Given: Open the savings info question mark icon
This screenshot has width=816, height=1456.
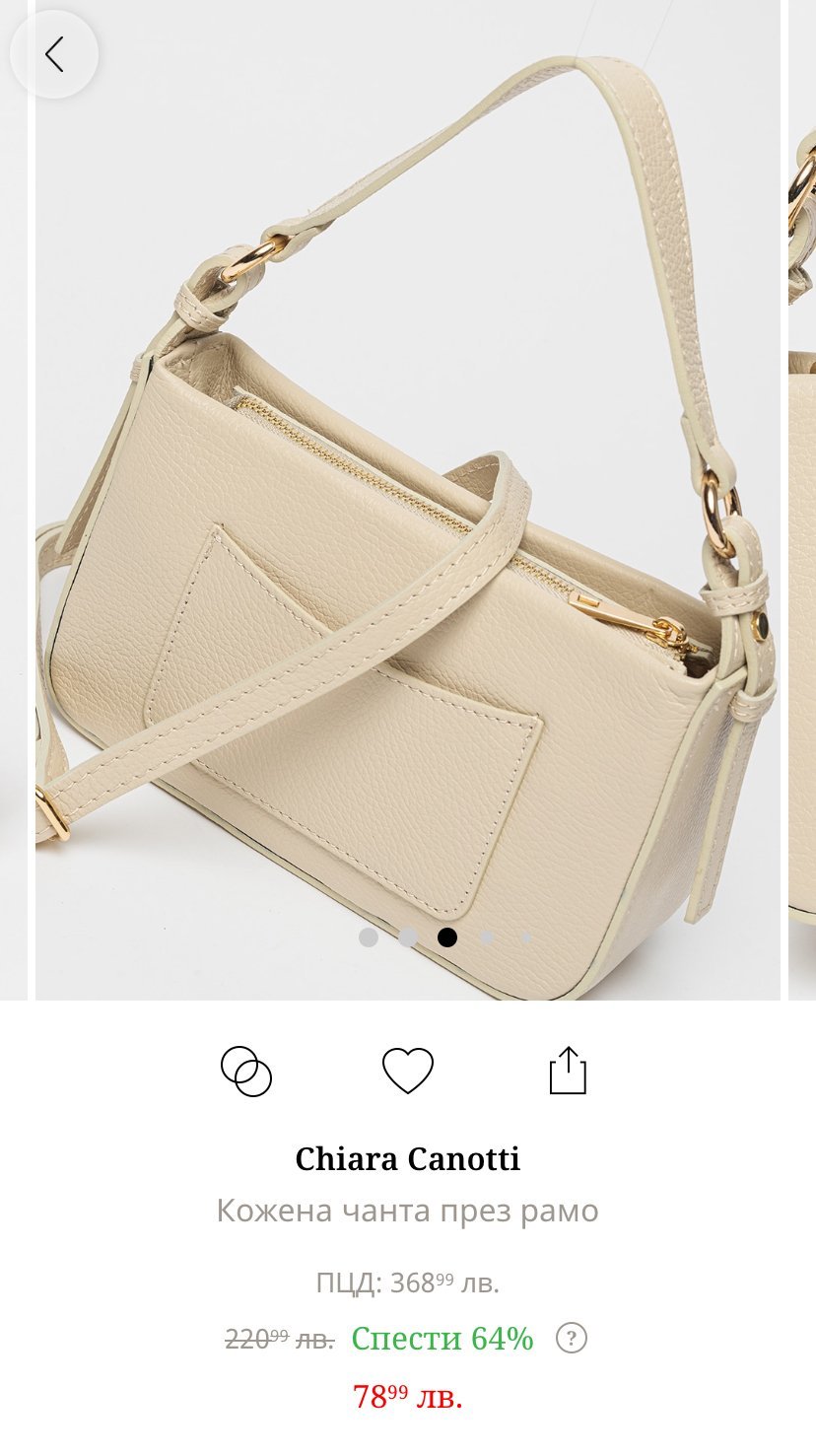Looking at the screenshot, I should (x=572, y=1338).
